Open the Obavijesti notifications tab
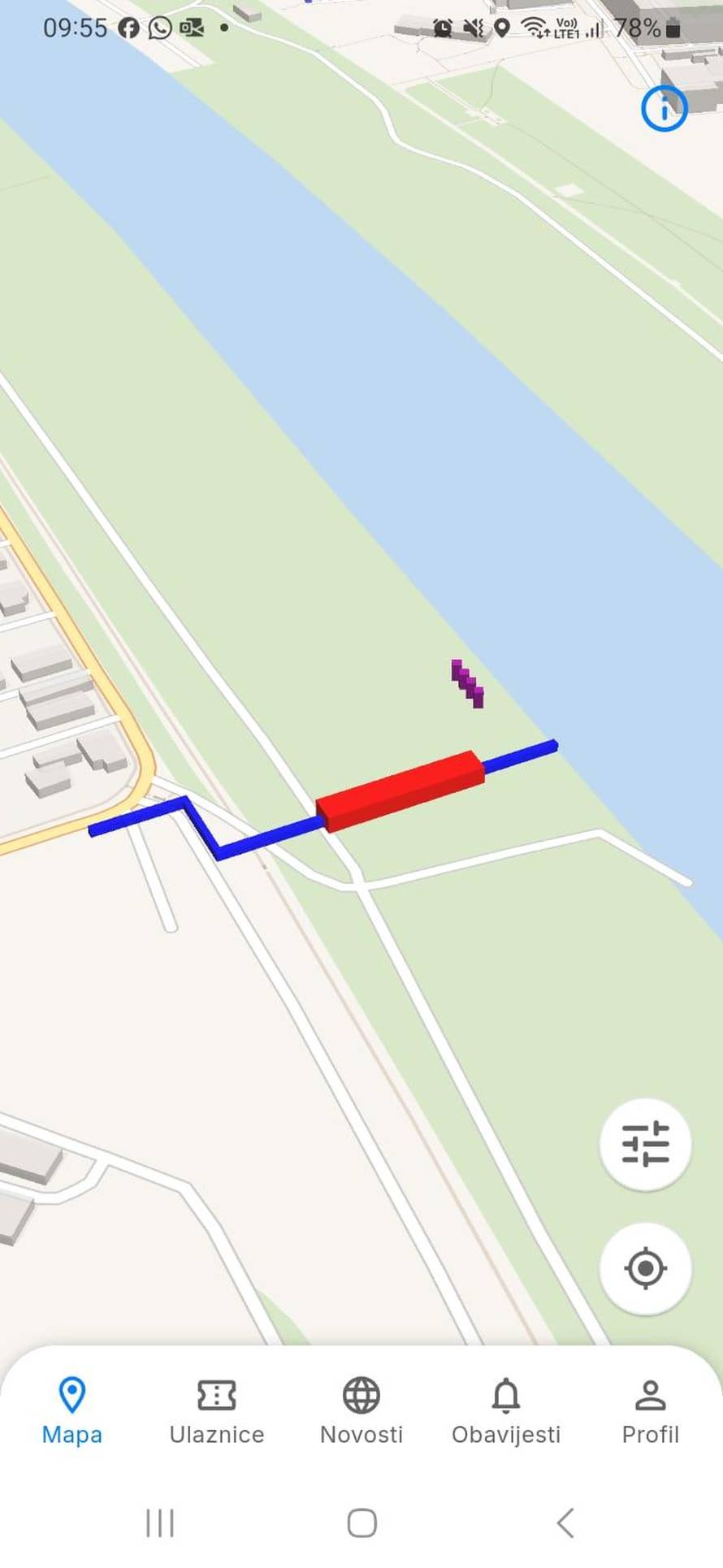The height and width of the screenshot is (1568, 723). (506, 1412)
